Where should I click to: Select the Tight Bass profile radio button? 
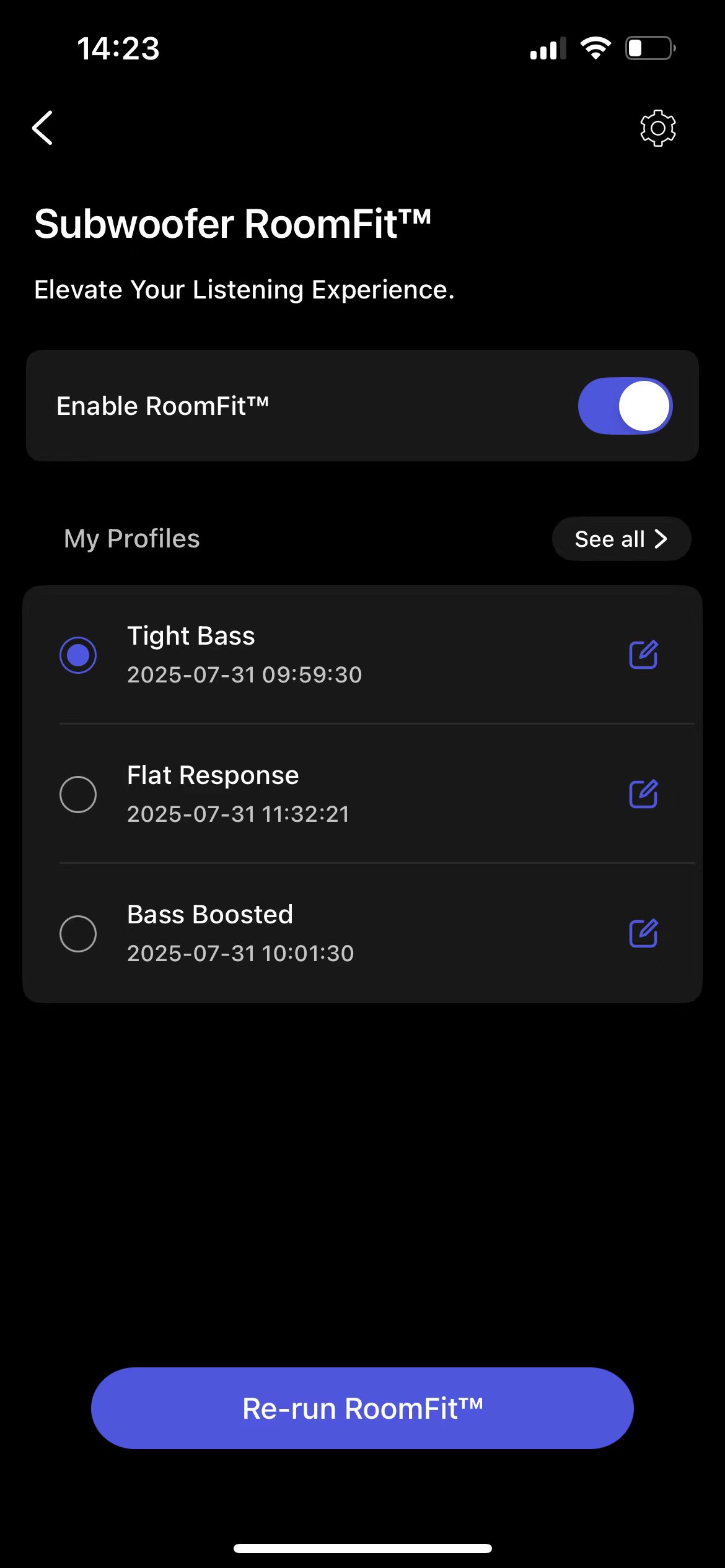click(x=78, y=655)
